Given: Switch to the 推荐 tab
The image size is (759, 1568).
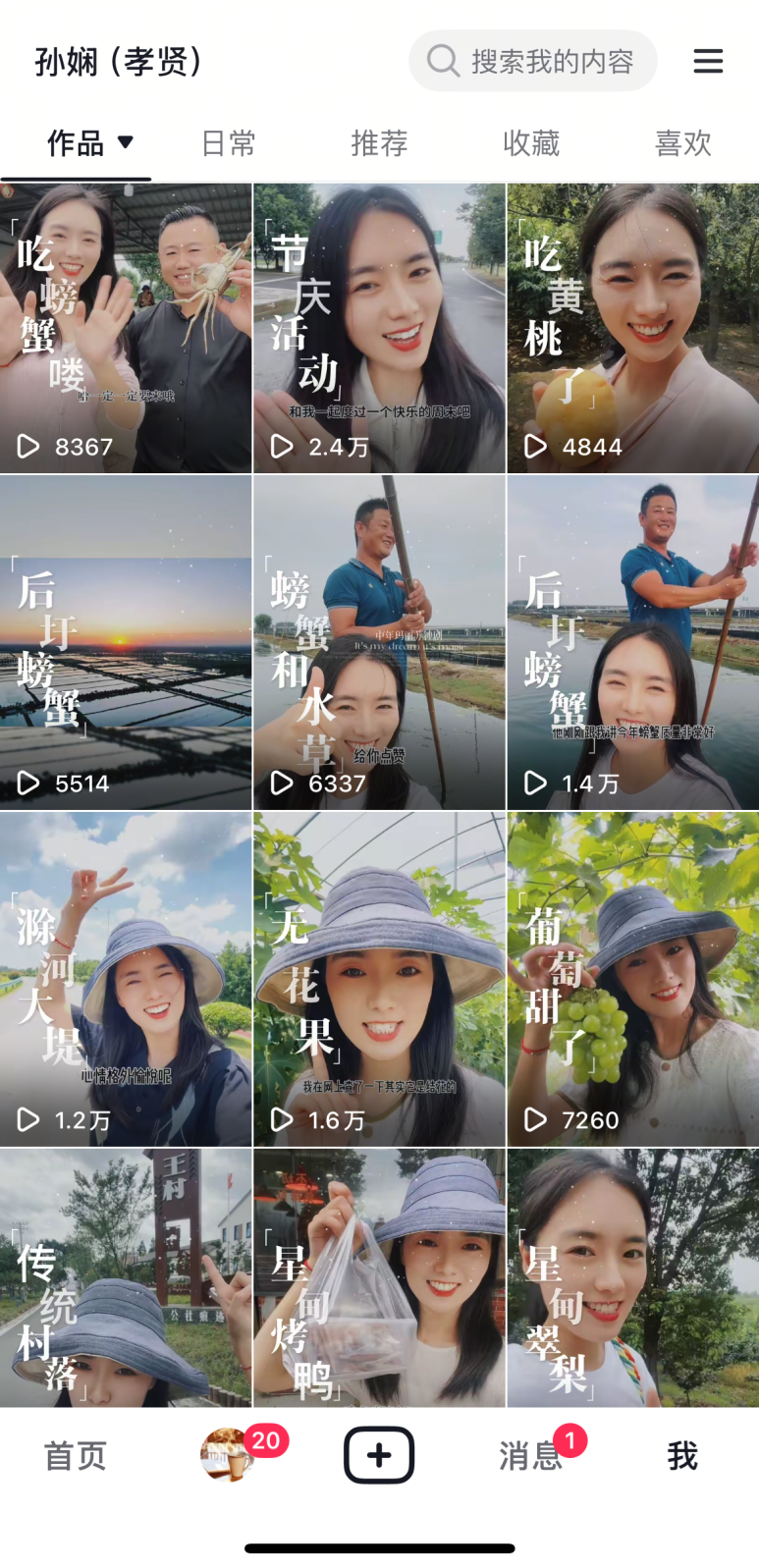Looking at the screenshot, I should coord(379,143).
